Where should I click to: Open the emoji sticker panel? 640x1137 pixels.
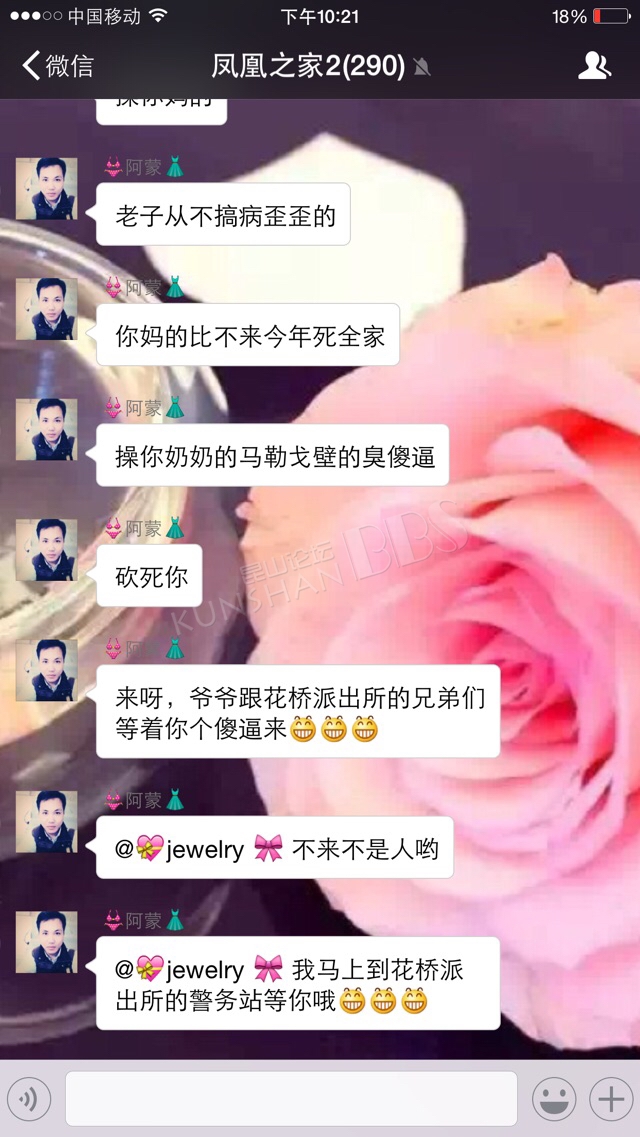(x=554, y=1099)
